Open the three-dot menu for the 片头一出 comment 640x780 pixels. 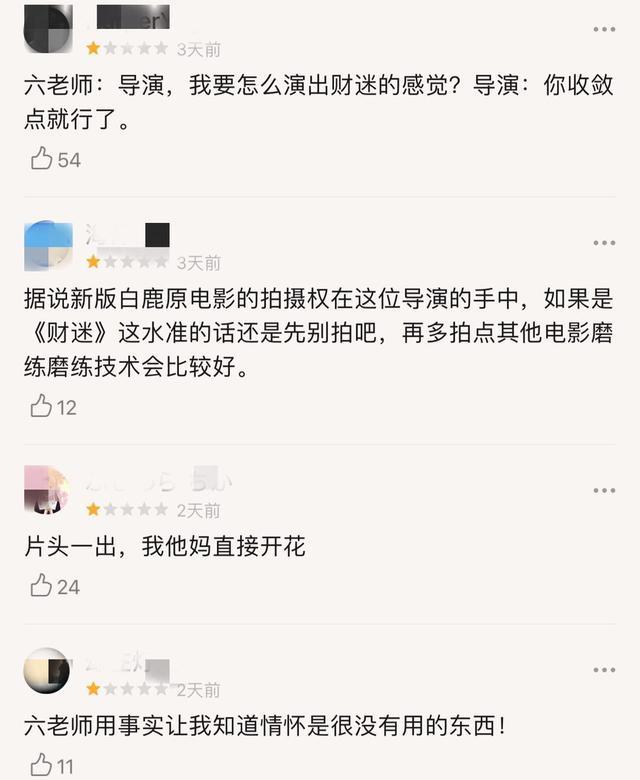[604, 491]
